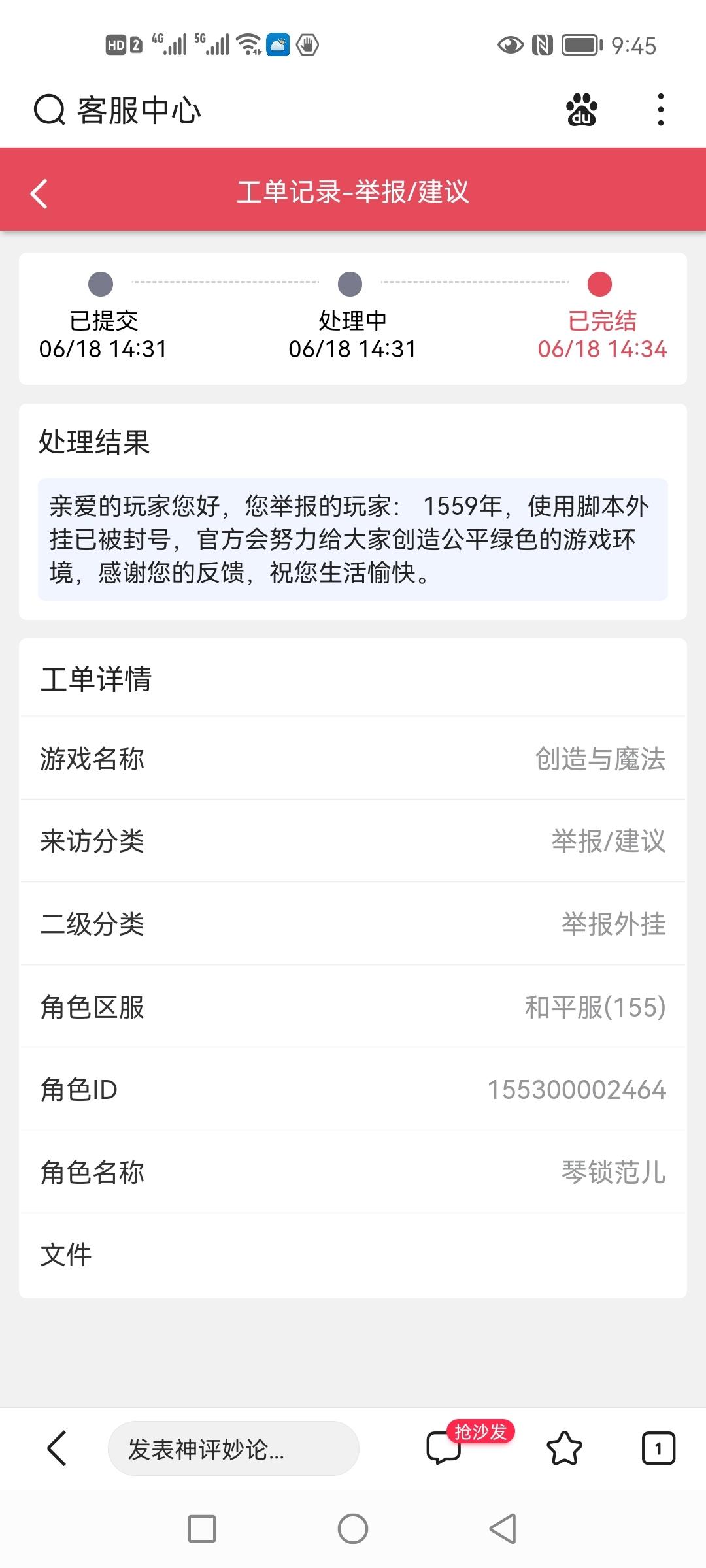Open the browser tabs switcher
Viewport: 706px width, 1568px height.
(x=658, y=1448)
